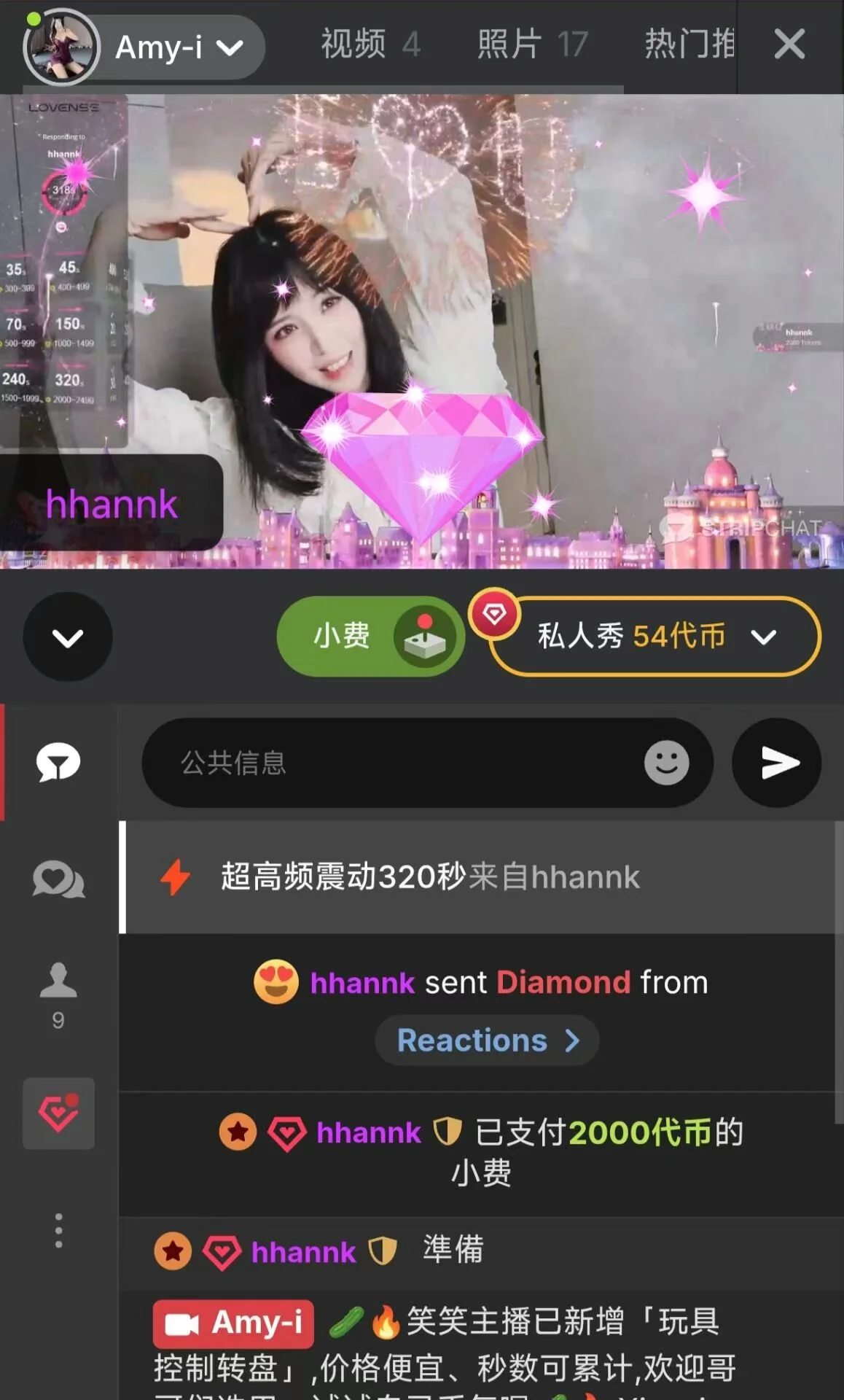Close the stream with the X button
The height and width of the screenshot is (1400, 844).
(789, 44)
